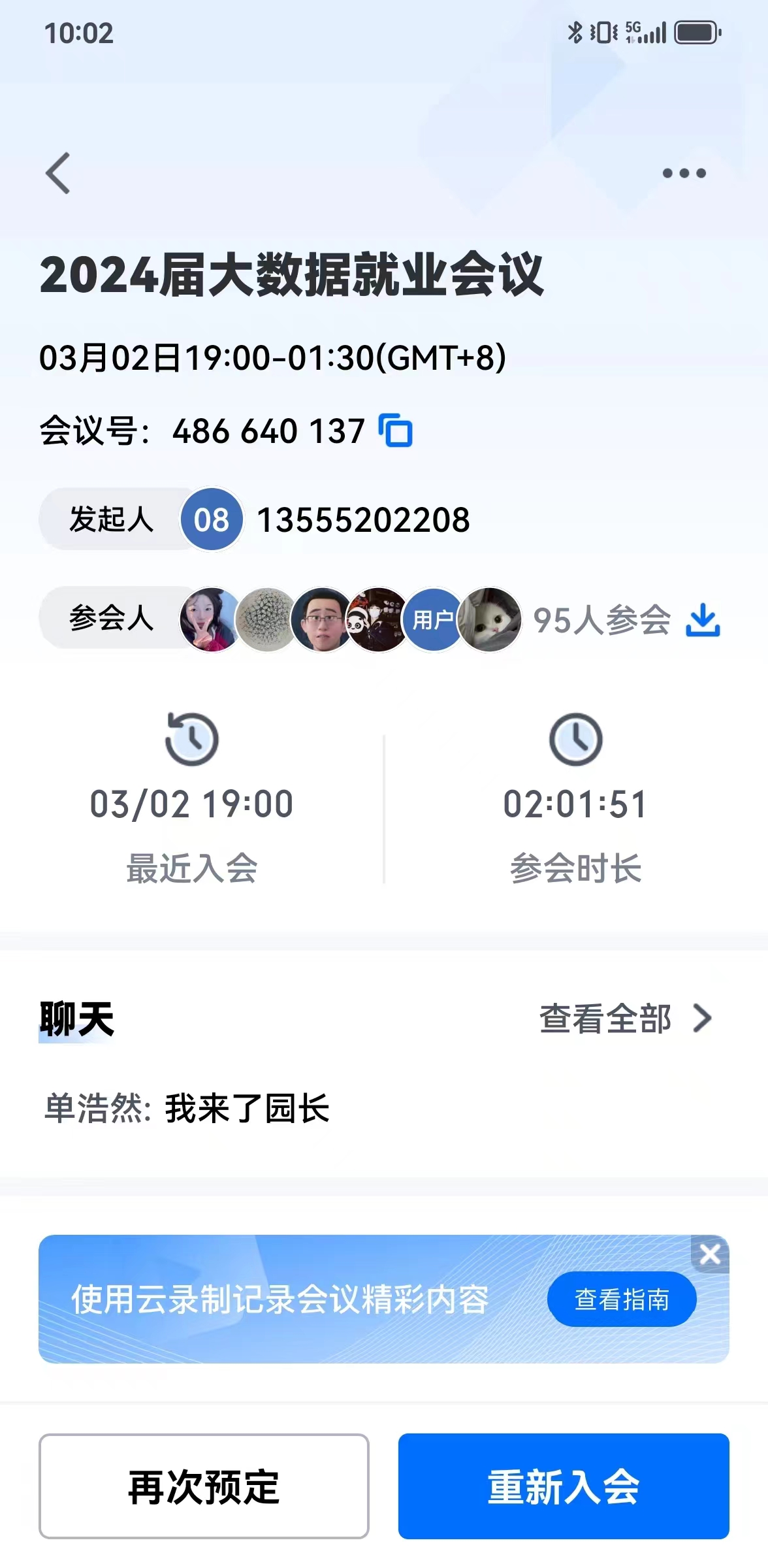Download the 95-participant attendee list

pyautogui.click(x=703, y=619)
